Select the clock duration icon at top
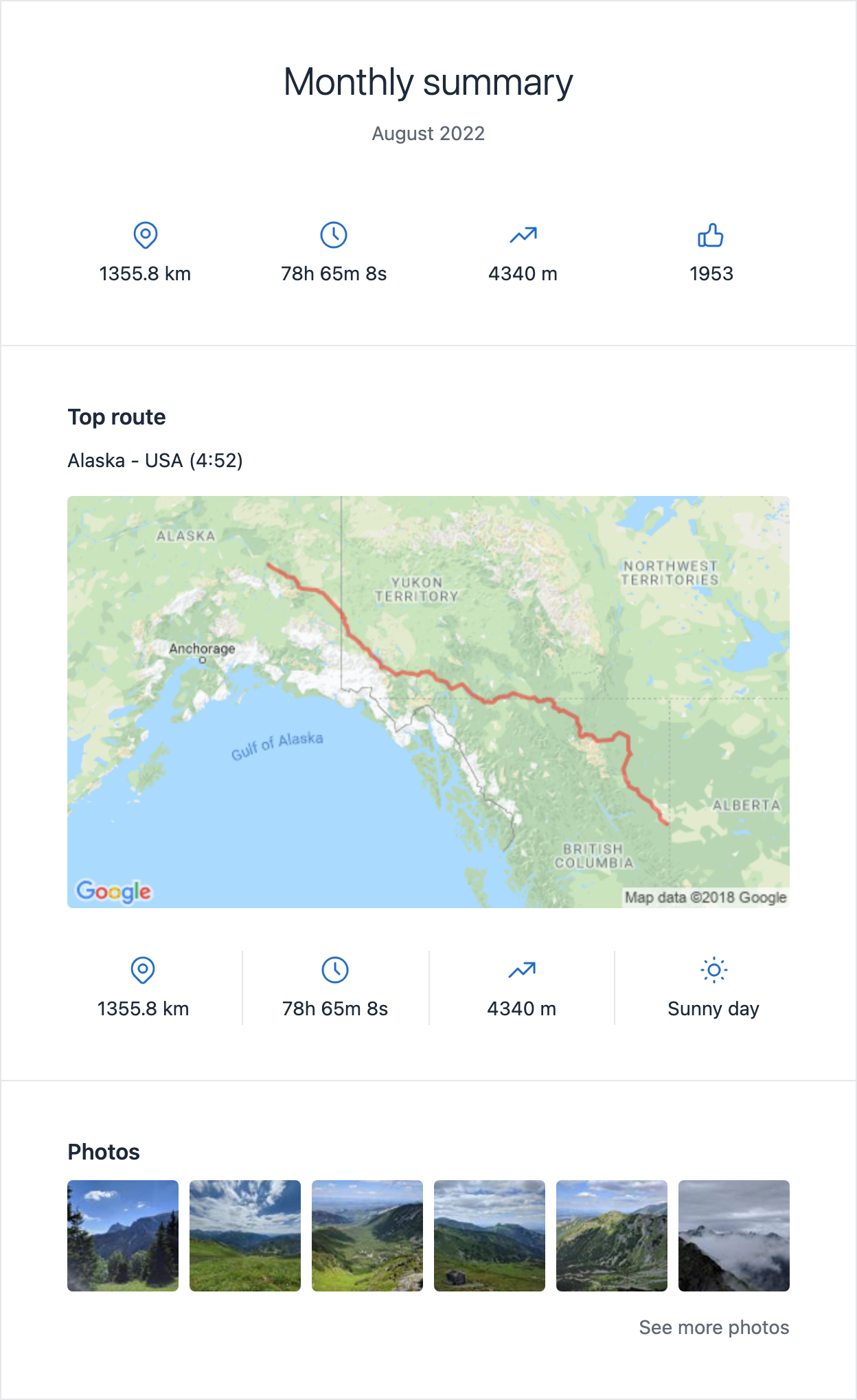Screen dimensions: 857x1400 (334, 234)
